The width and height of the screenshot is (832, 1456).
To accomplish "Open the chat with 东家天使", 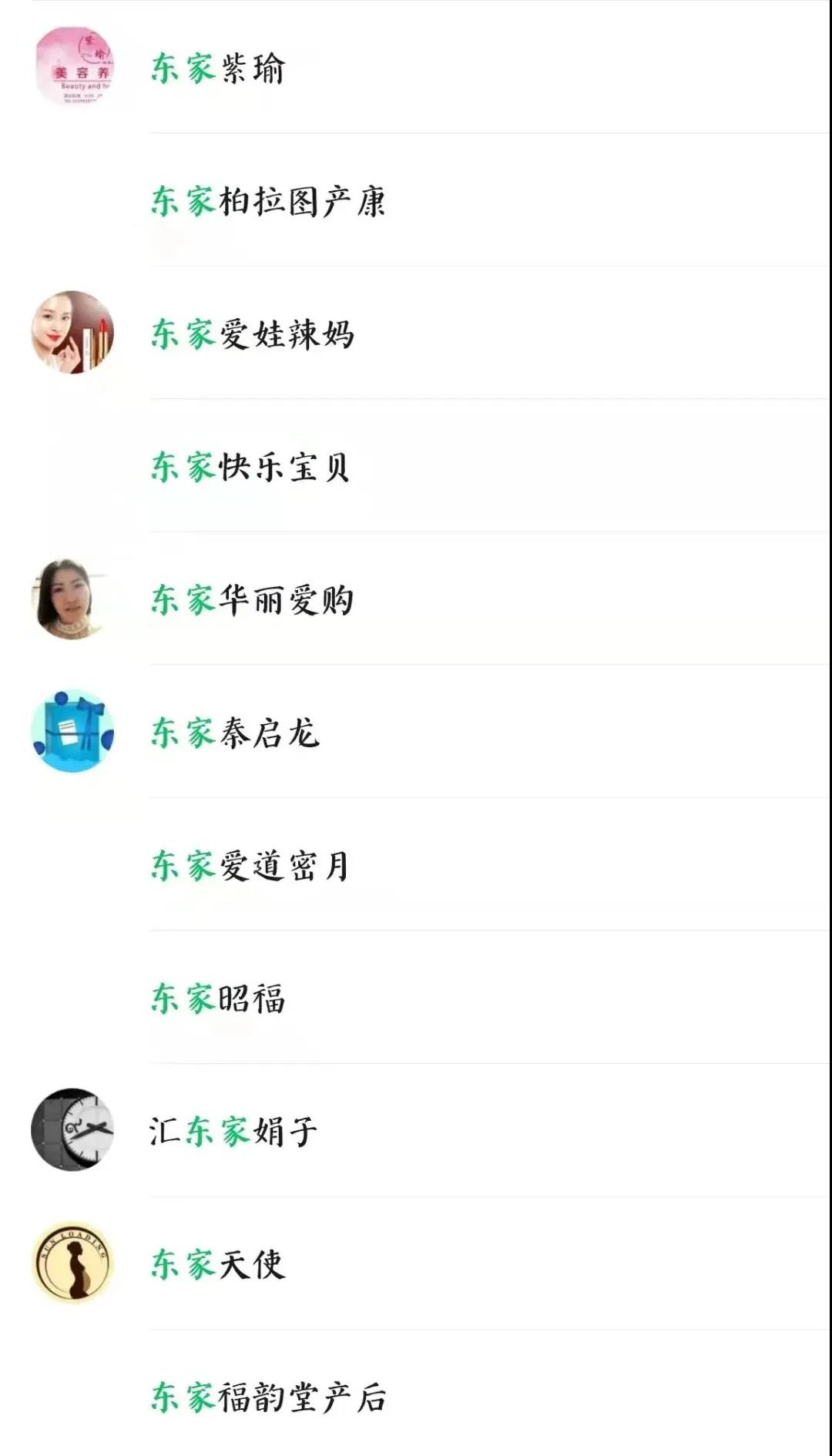I will pyautogui.click(x=218, y=1264).
